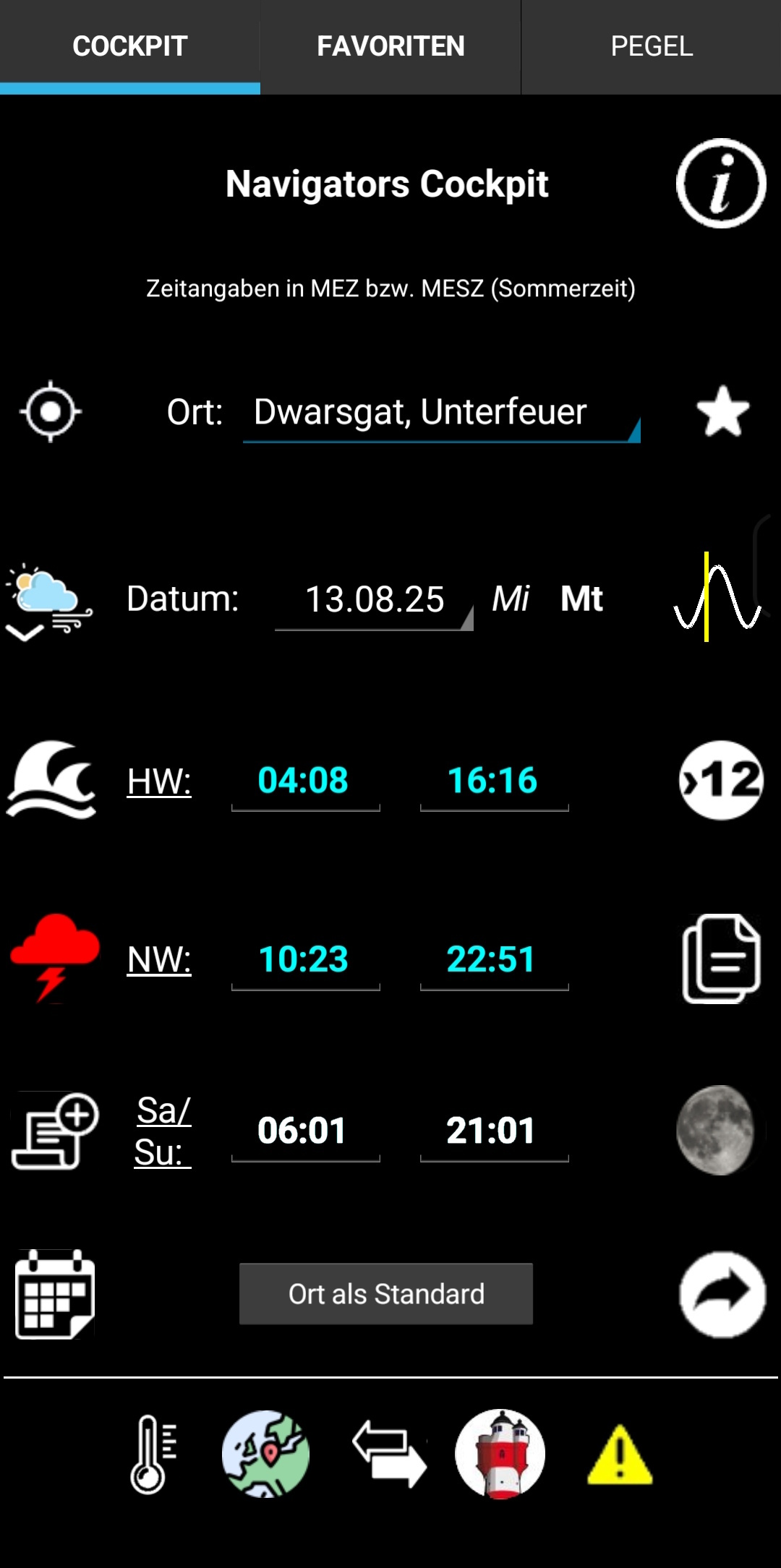Open the lighthouse icon
This screenshot has width=781, height=1568.
(500, 1454)
